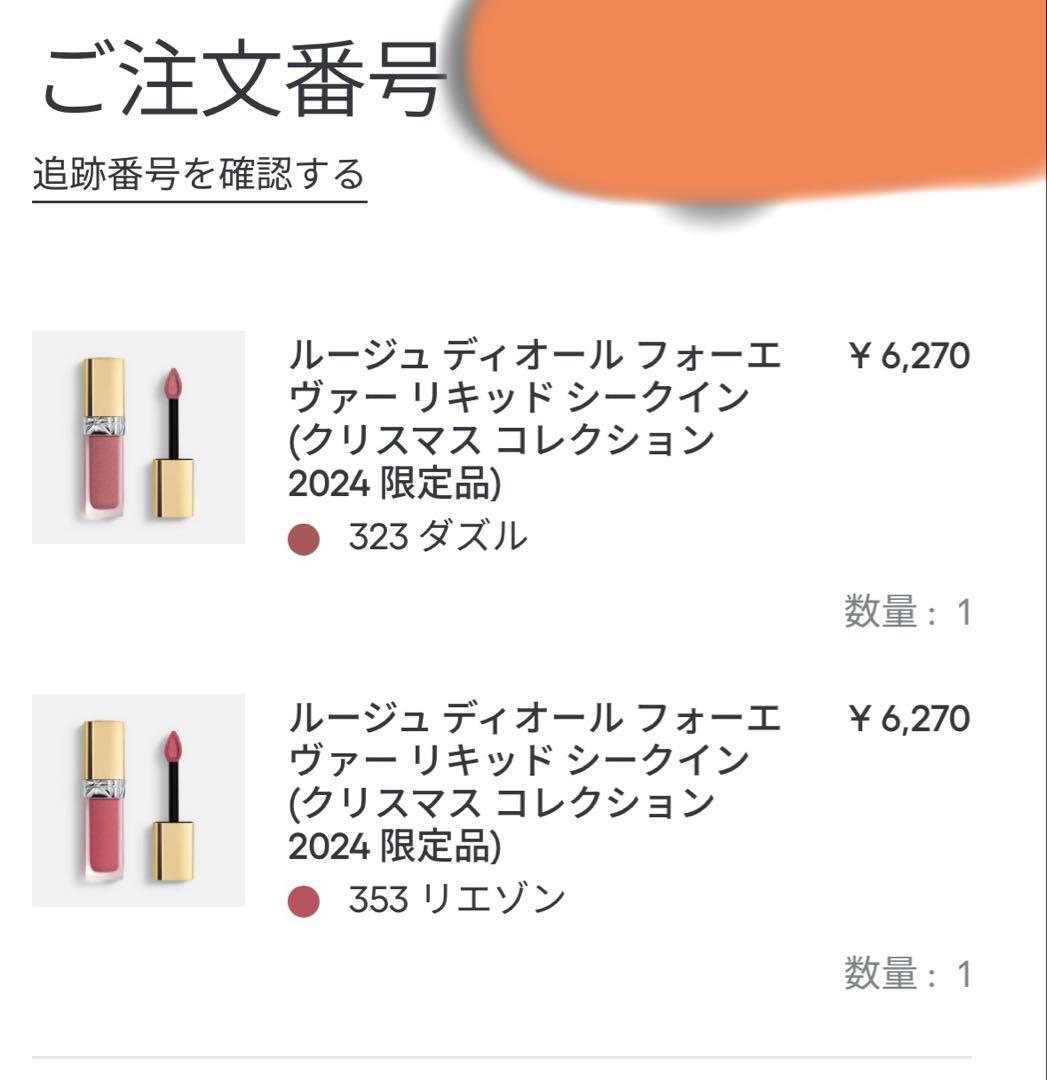Click the 数量: 1 label for 323 ダズル
Screen dimensions: 1047x1080
pos(902,610)
